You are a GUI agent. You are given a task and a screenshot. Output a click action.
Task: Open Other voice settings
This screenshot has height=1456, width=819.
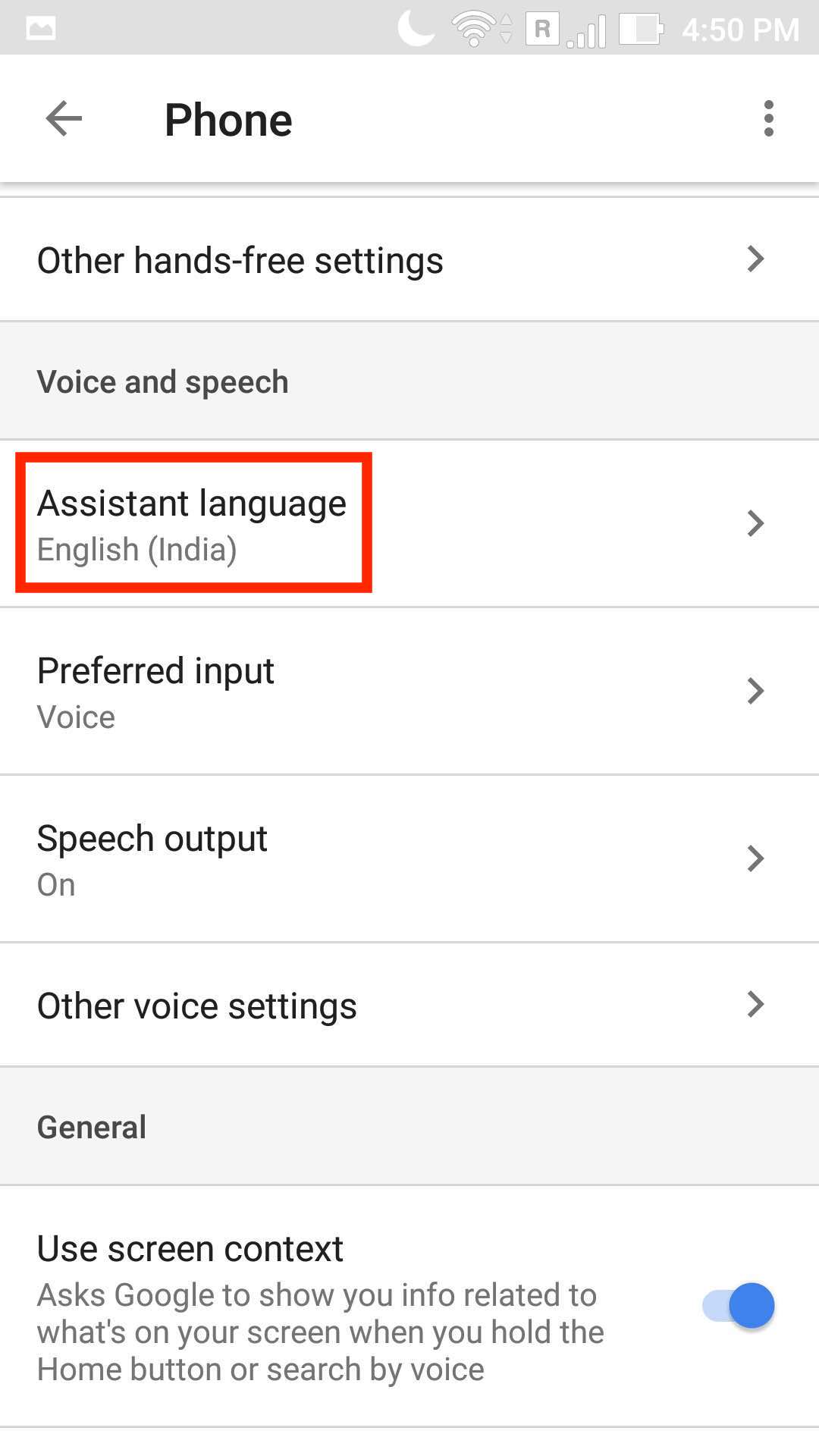coord(409,1006)
